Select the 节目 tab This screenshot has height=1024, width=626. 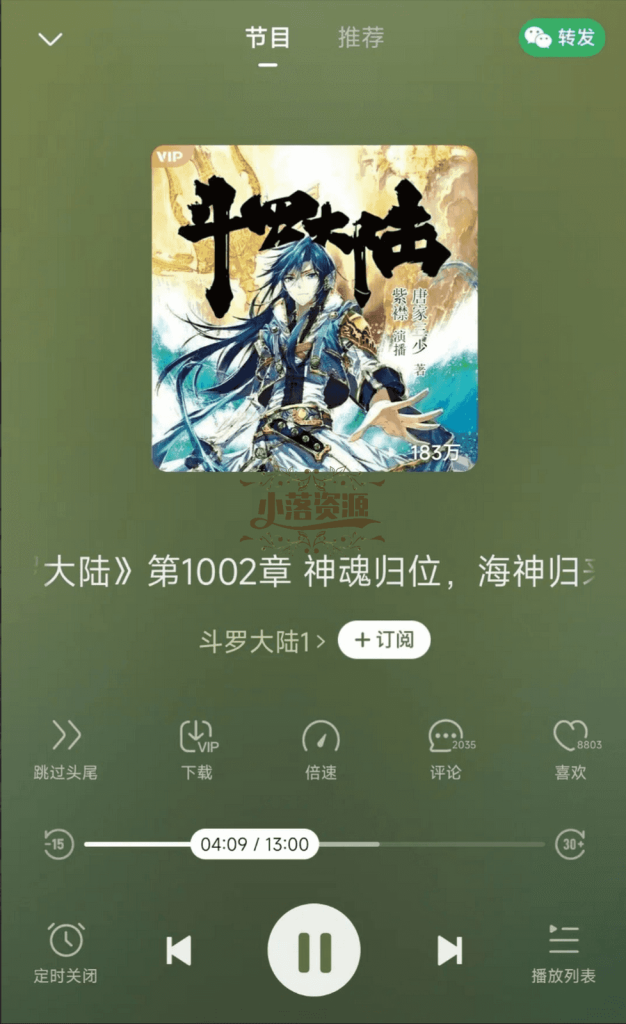267,39
